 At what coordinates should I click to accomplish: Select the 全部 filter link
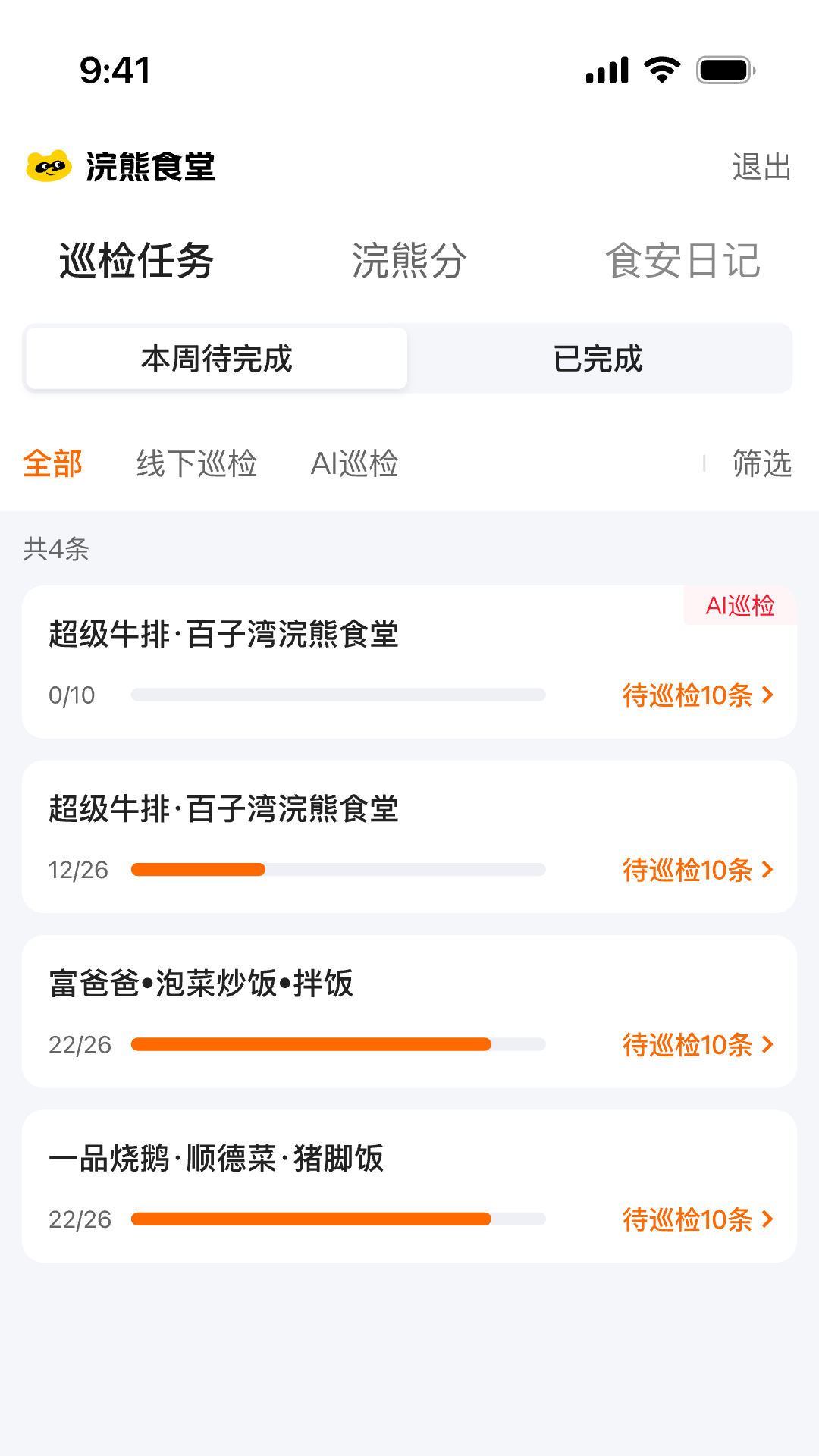click(x=52, y=463)
